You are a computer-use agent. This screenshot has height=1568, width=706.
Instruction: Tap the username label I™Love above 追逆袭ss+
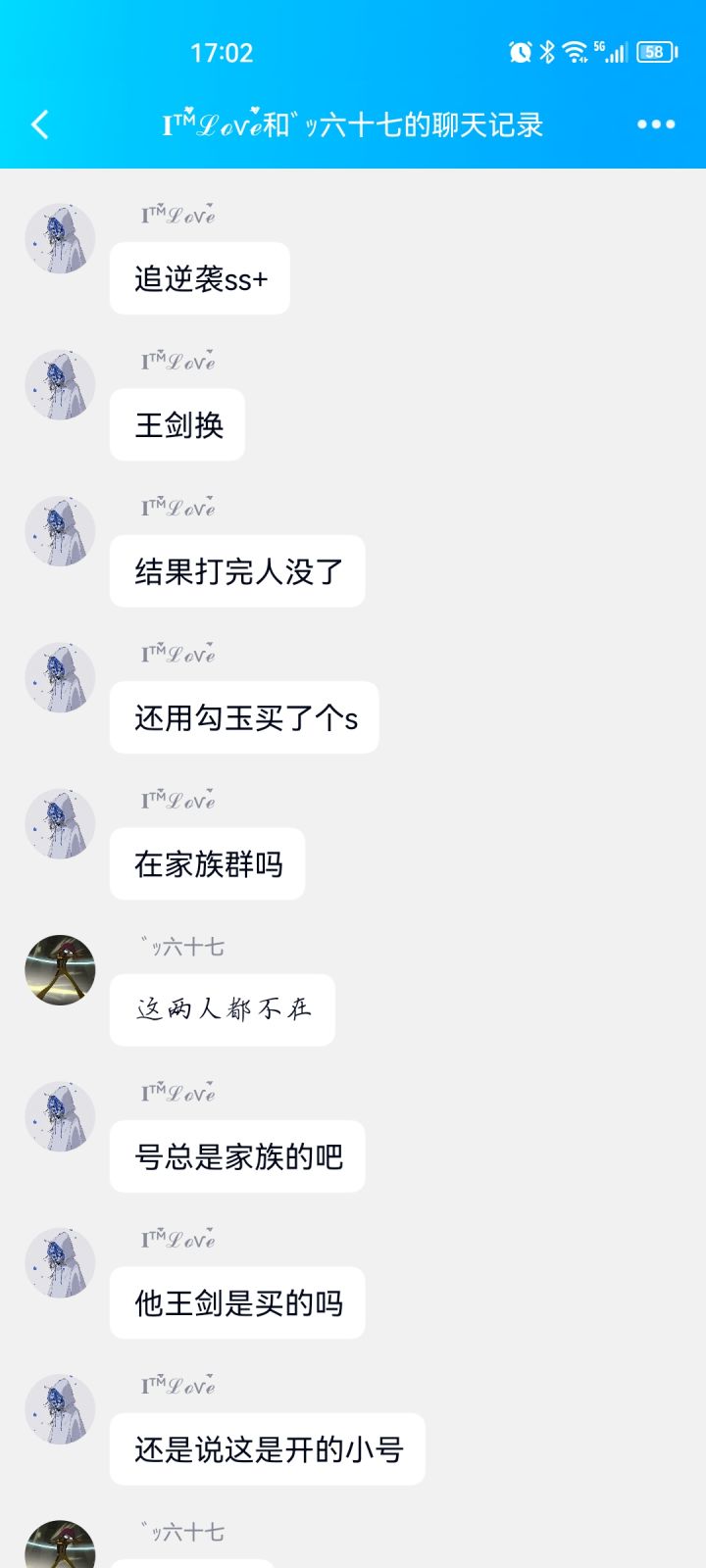(176, 216)
